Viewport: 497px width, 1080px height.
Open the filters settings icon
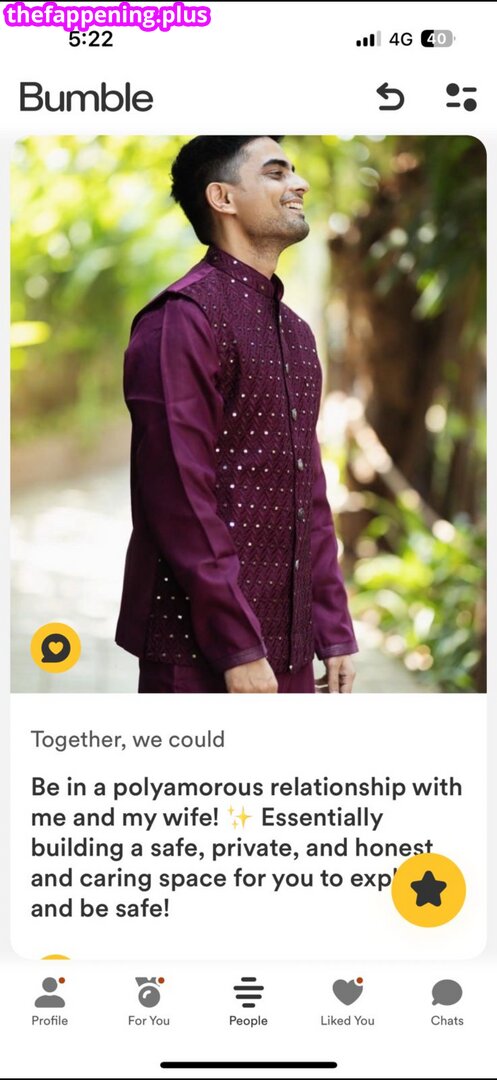[461, 97]
